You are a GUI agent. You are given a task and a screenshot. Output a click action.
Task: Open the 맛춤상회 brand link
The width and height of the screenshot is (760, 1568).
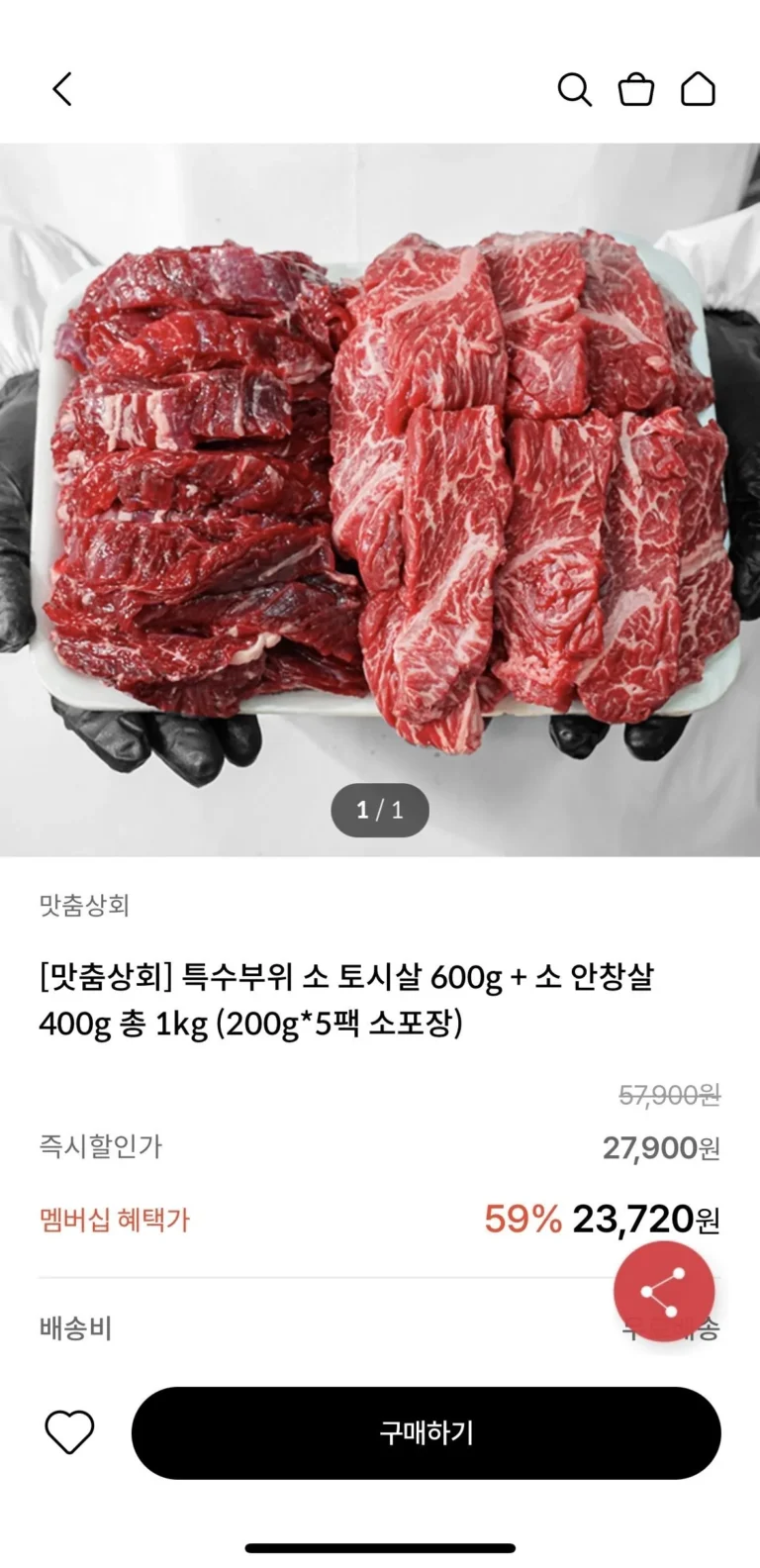pos(84,905)
